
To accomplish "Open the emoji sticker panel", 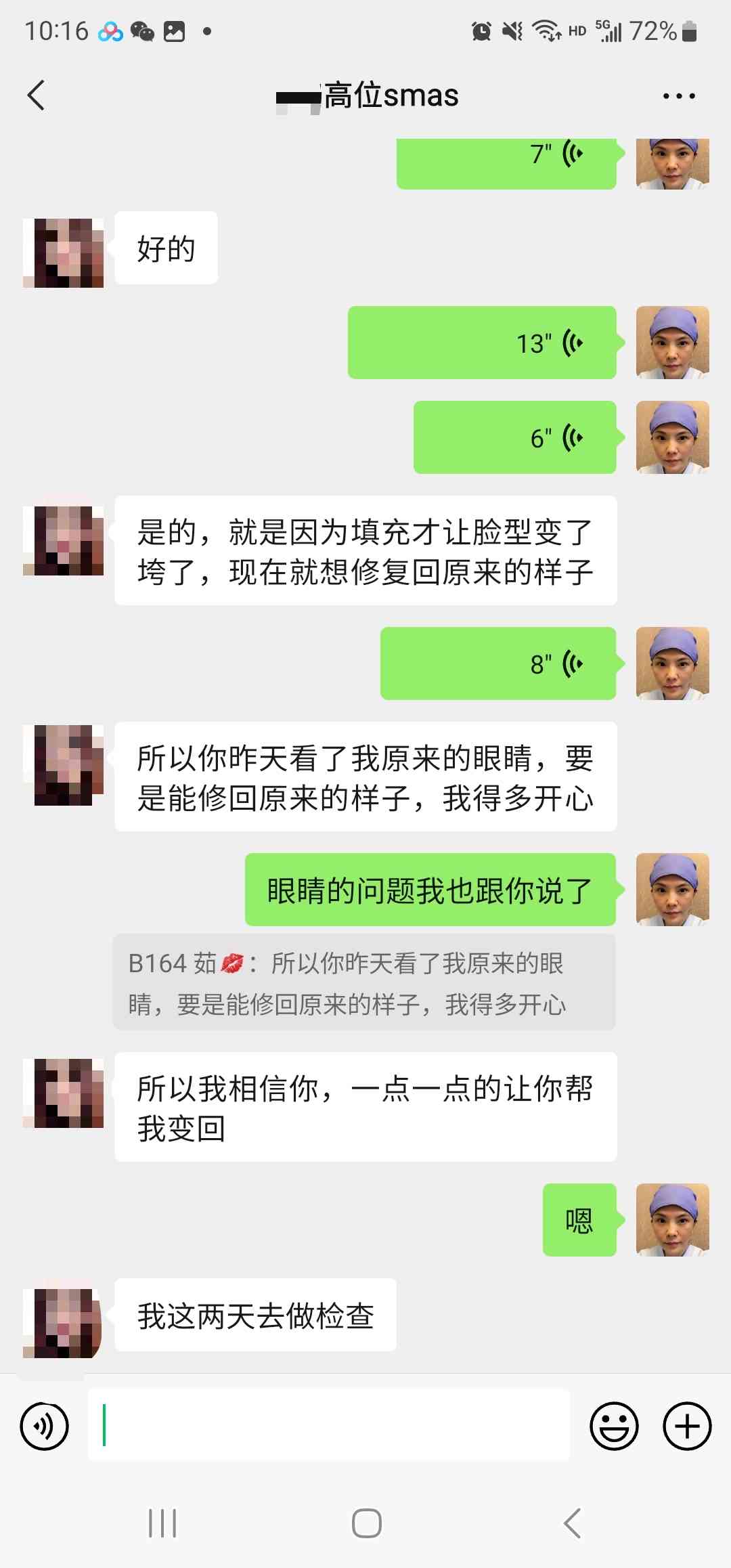I will [614, 1426].
